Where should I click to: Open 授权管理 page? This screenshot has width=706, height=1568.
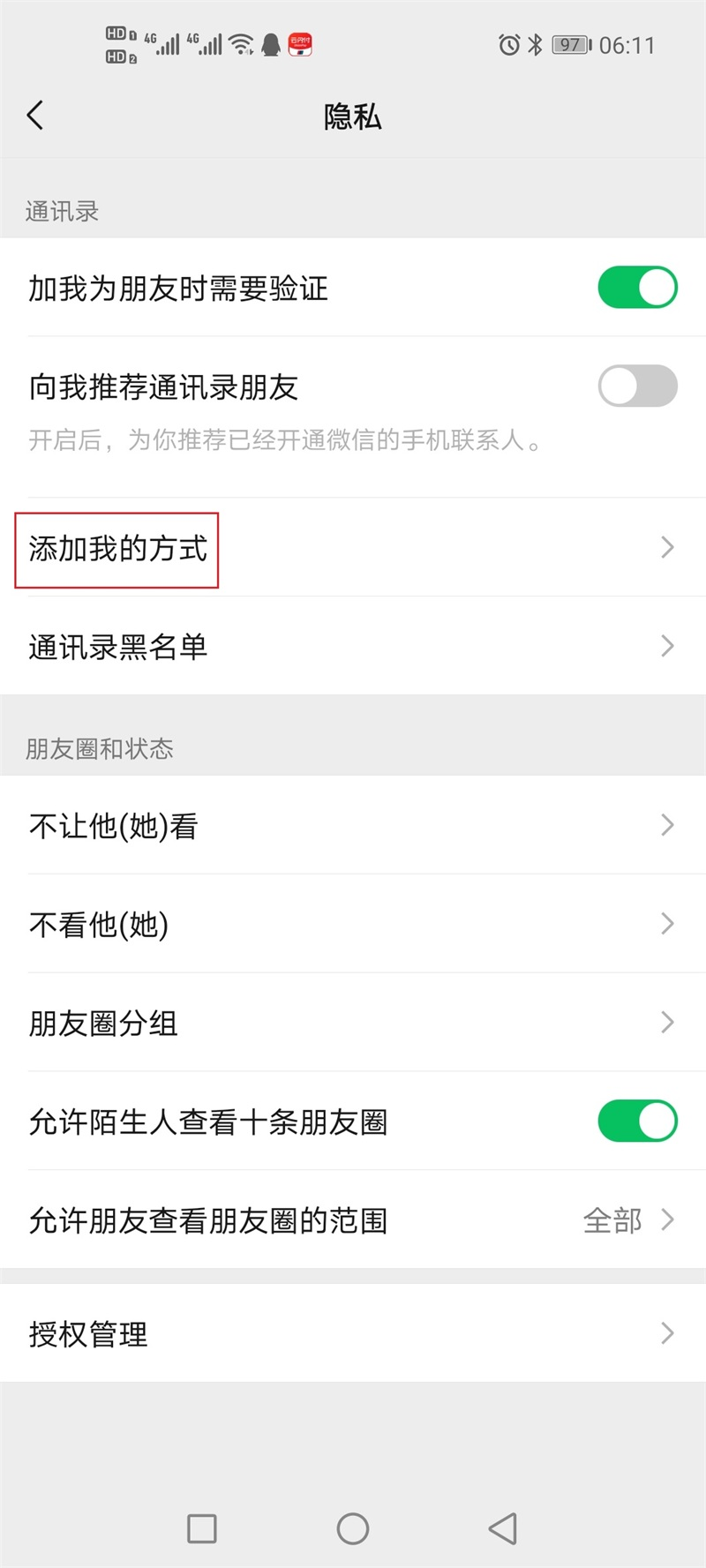coord(353,1334)
